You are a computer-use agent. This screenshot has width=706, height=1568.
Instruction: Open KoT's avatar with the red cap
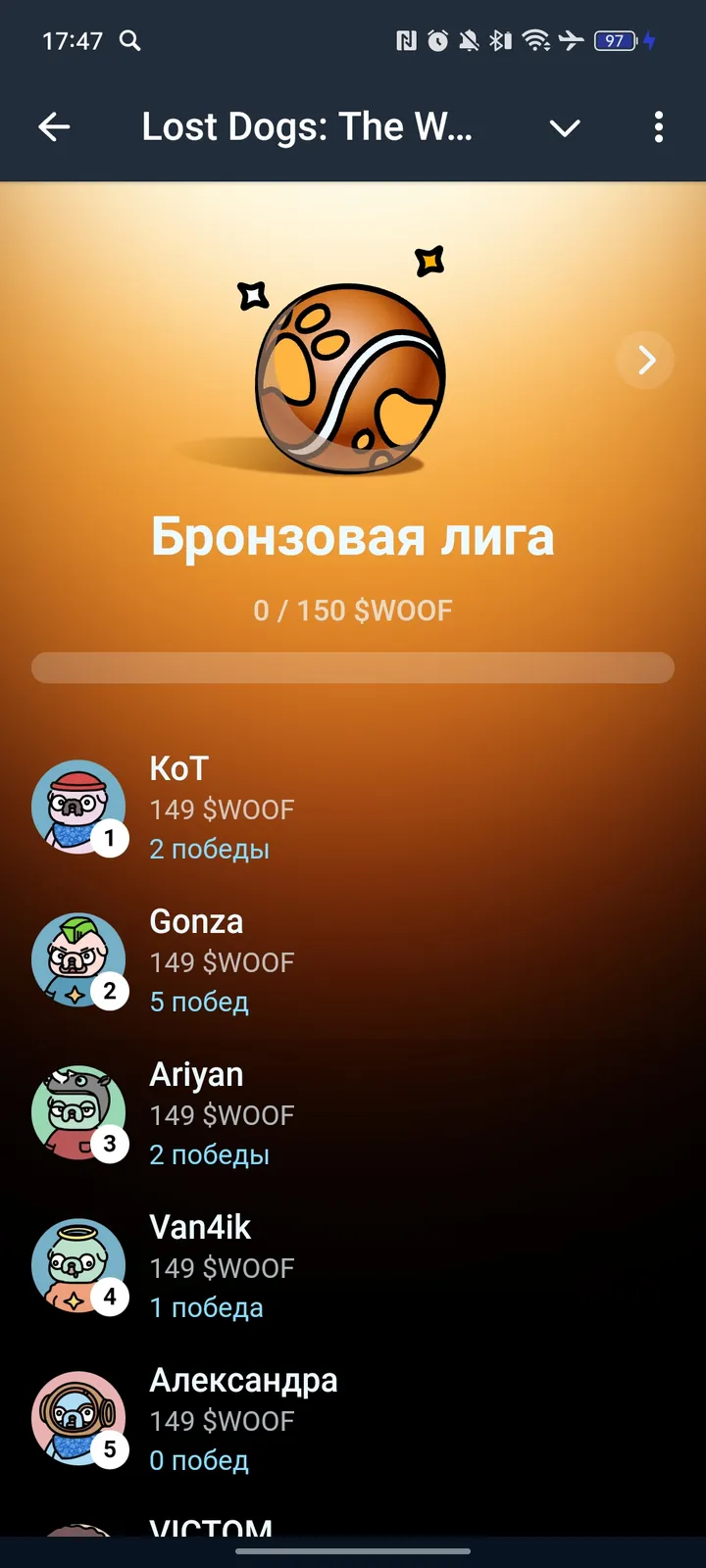click(x=78, y=806)
